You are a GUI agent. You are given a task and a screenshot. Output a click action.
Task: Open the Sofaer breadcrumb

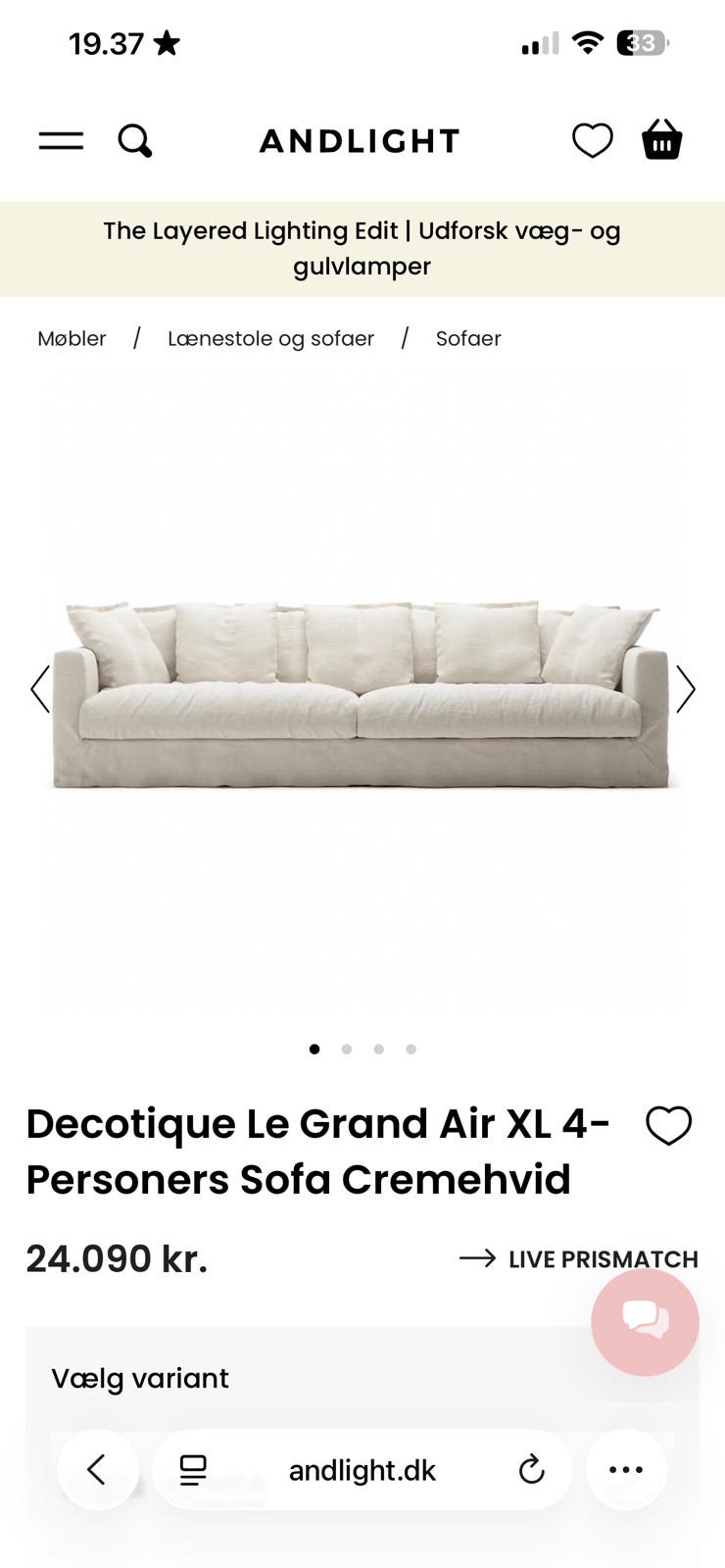(x=468, y=338)
